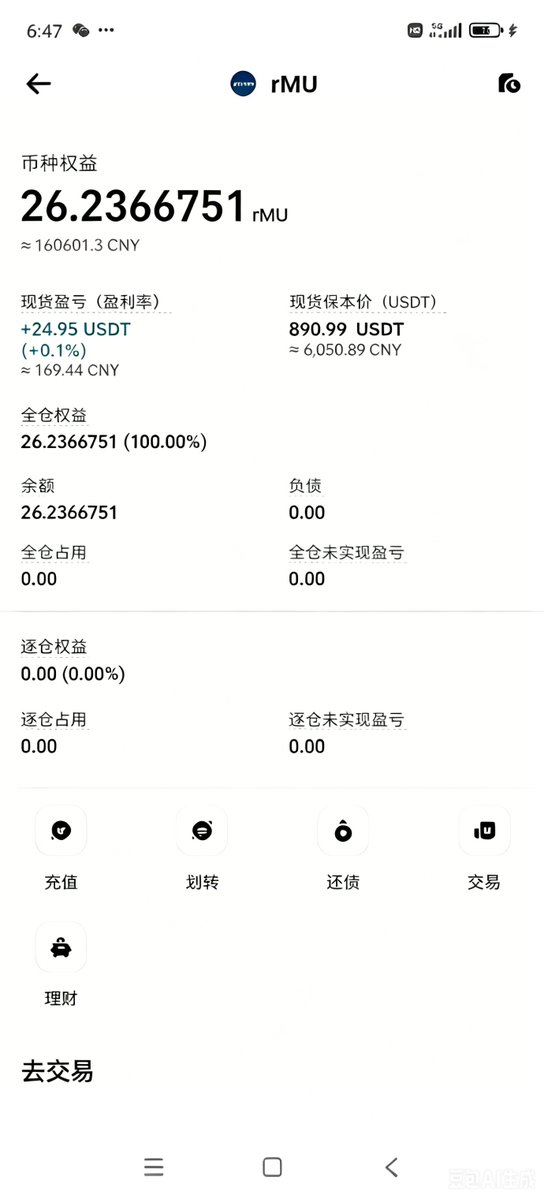Open recent apps from navigation bar
Image resolution: width=544 pixels, height=1199 pixels.
[x=154, y=1167]
